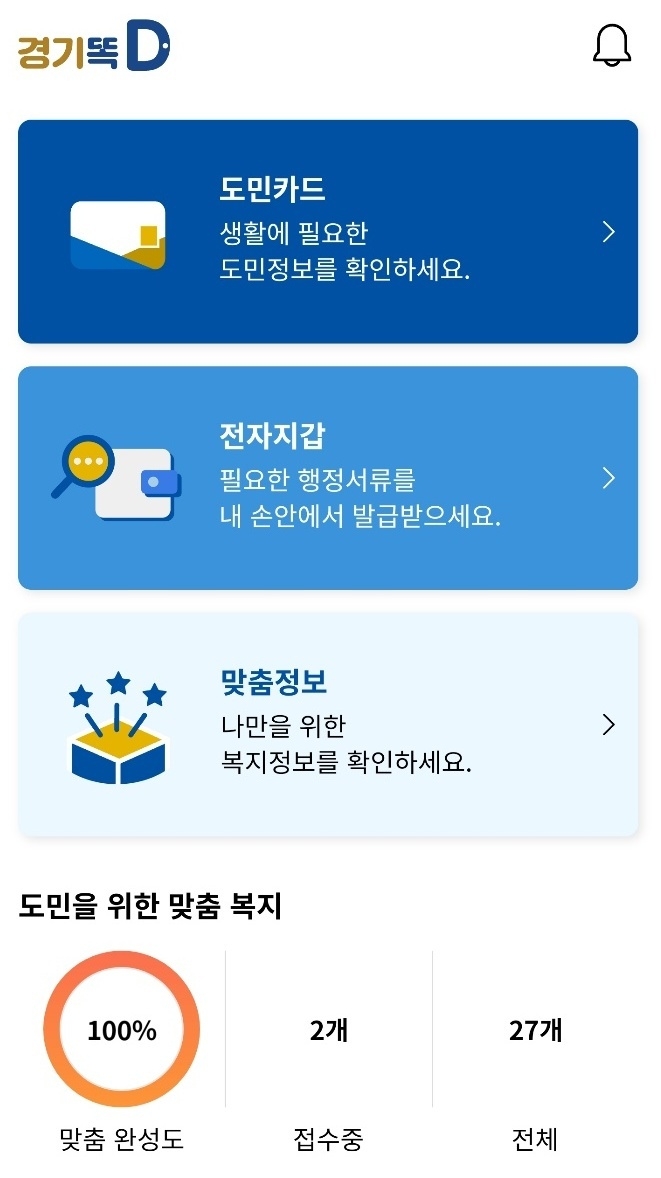Open the notifications bell

(611, 45)
